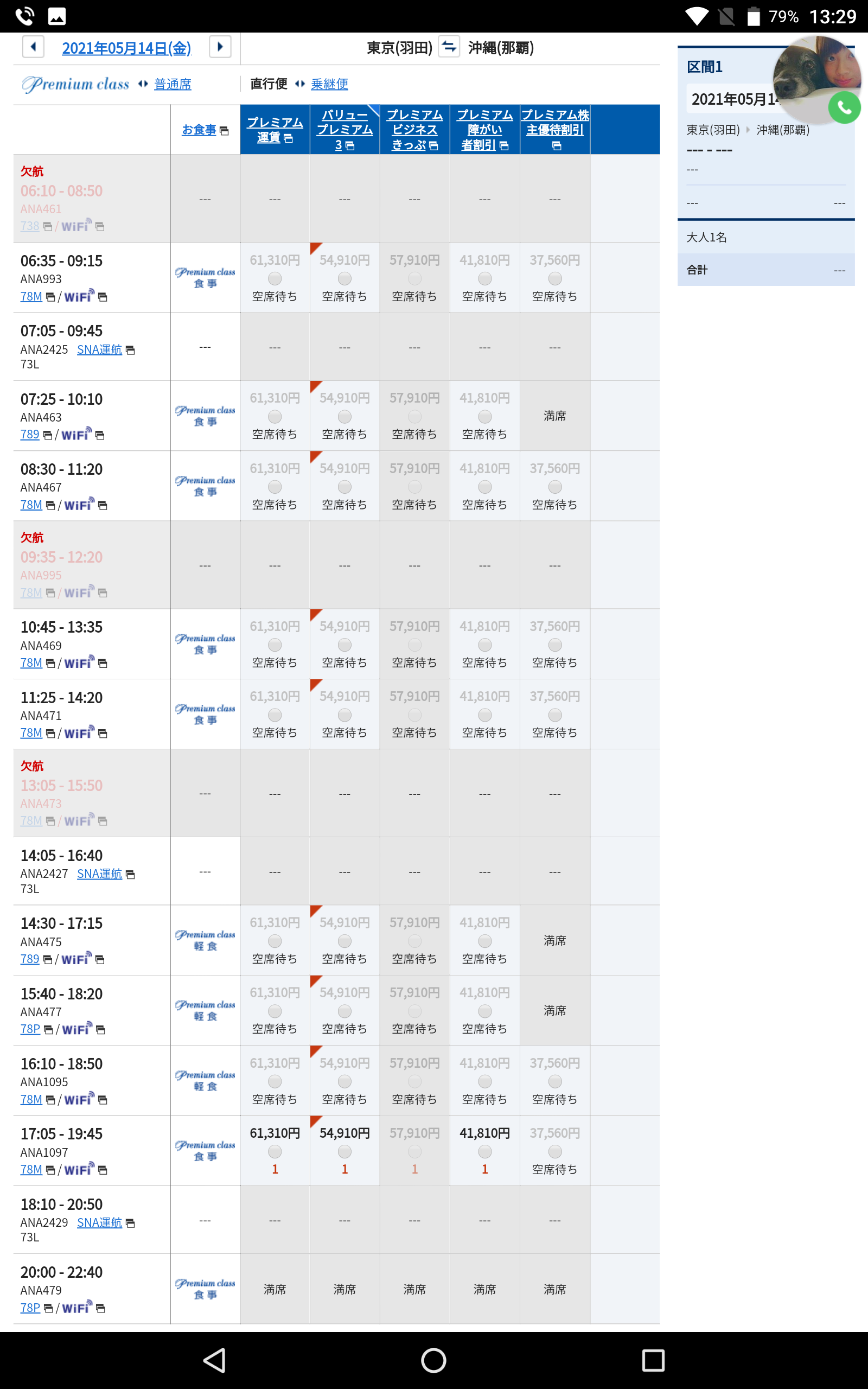Switch to 乗継便 connecting flights

click(329, 85)
